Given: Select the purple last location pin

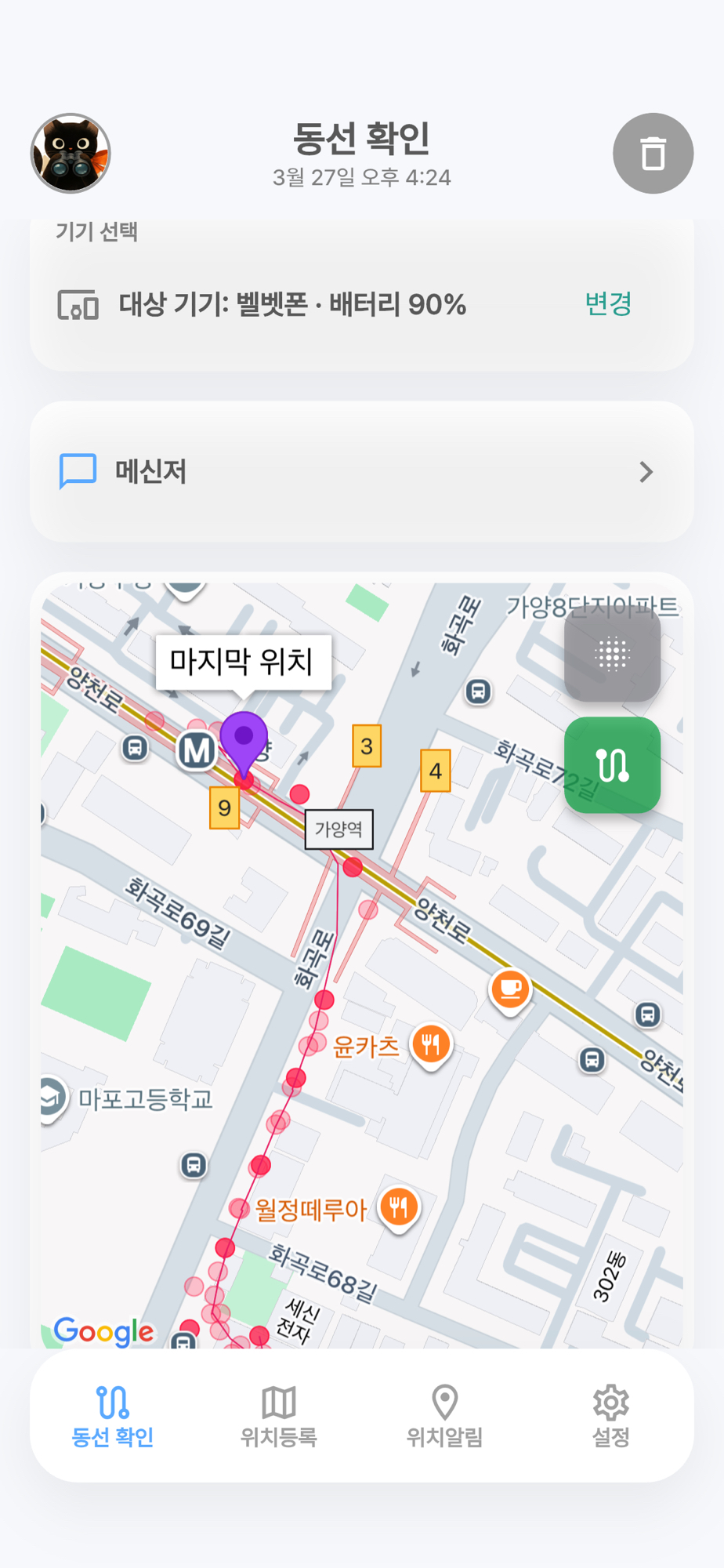Looking at the screenshot, I should 244,742.
